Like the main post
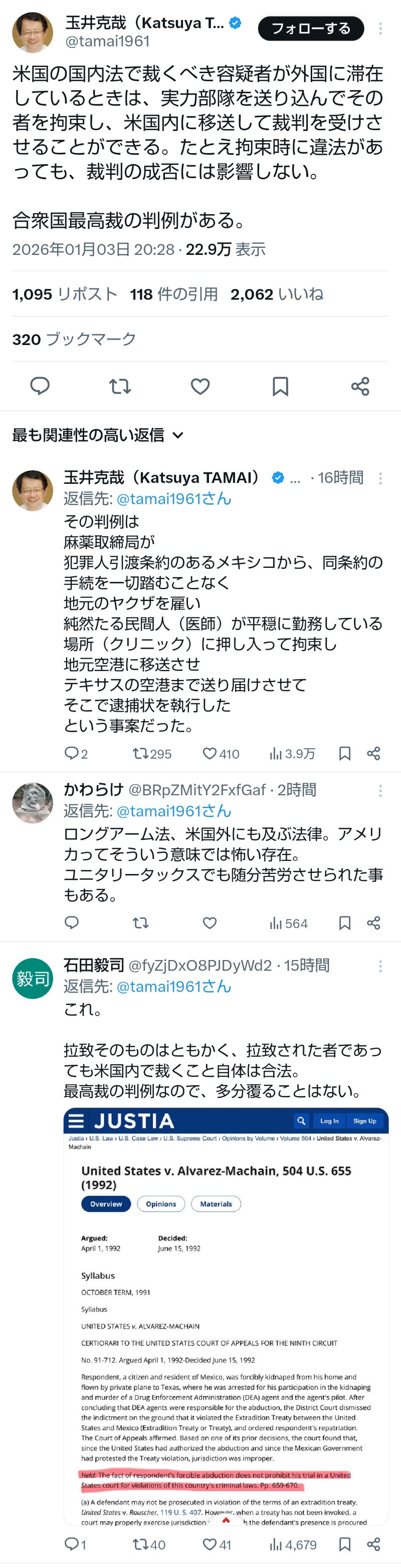Image resolution: width=401 pixels, height=1568 pixels. (200, 386)
